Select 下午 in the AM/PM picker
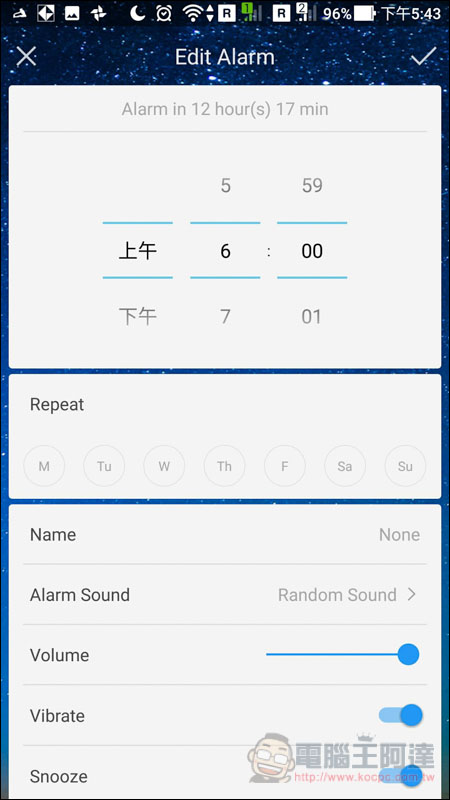The height and width of the screenshot is (800, 450). tap(138, 317)
